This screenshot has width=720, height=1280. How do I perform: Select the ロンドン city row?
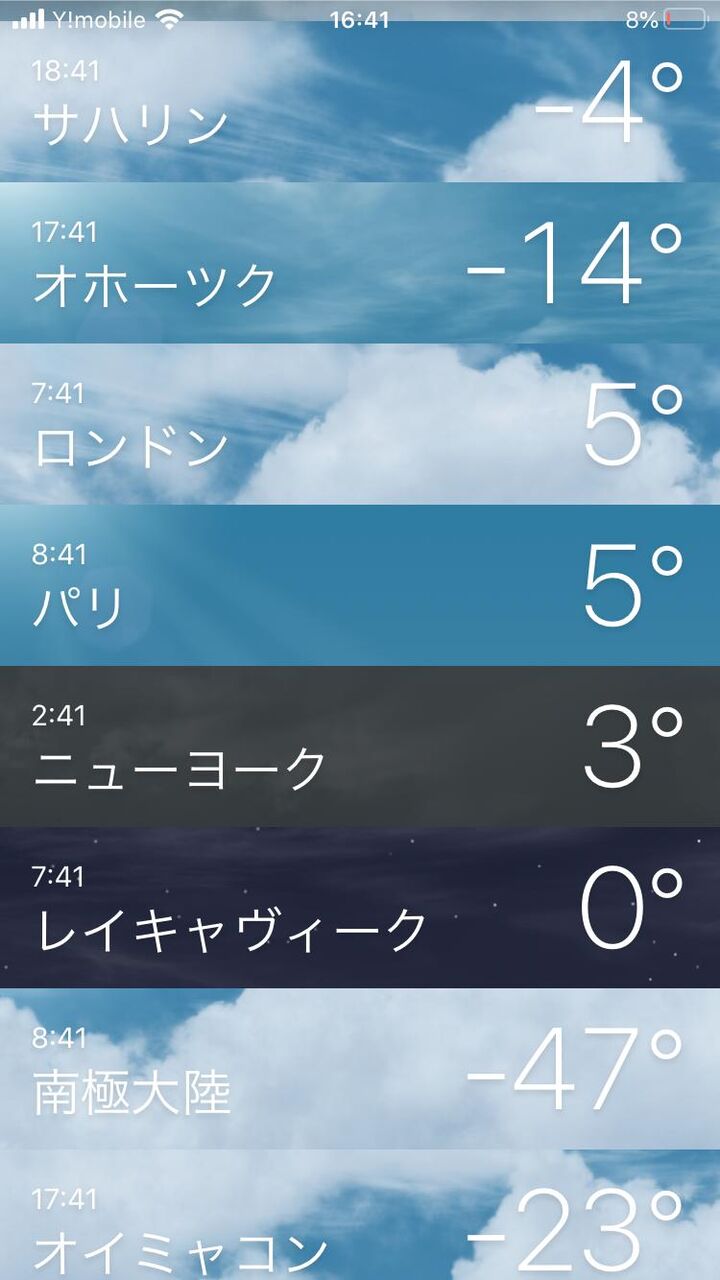point(360,424)
